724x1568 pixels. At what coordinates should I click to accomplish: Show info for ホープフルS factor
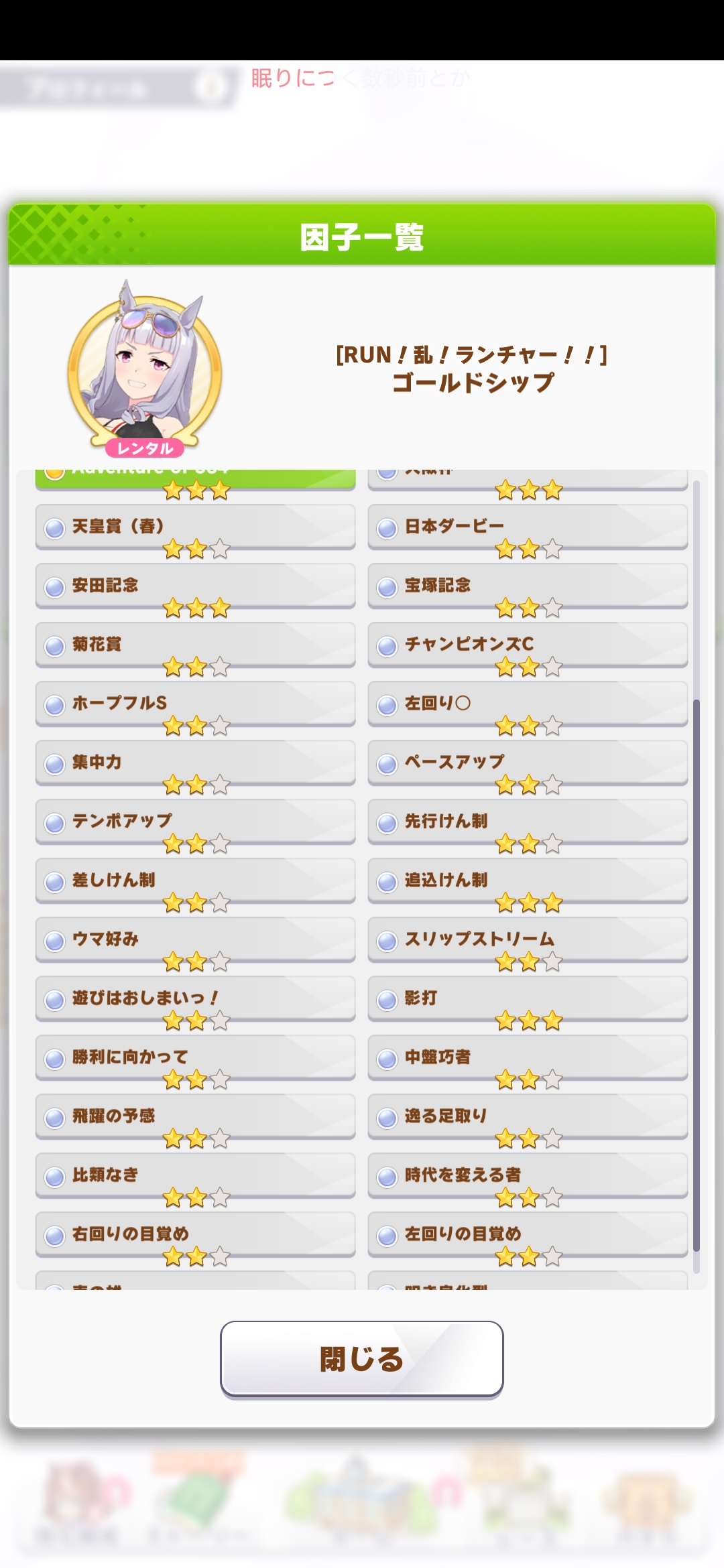(x=195, y=704)
